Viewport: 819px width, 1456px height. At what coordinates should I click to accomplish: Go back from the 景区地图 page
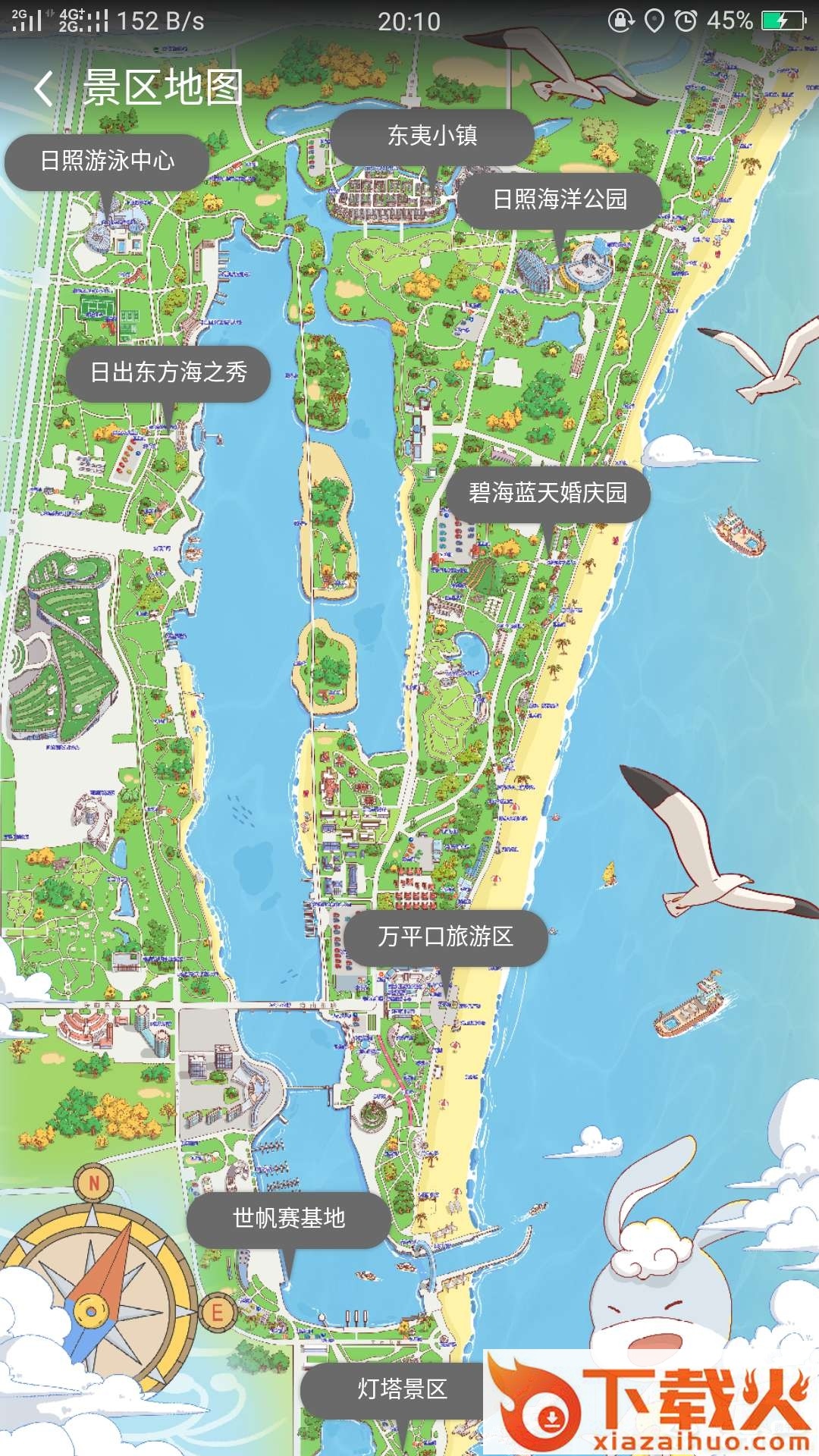click(x=45, y=88)
